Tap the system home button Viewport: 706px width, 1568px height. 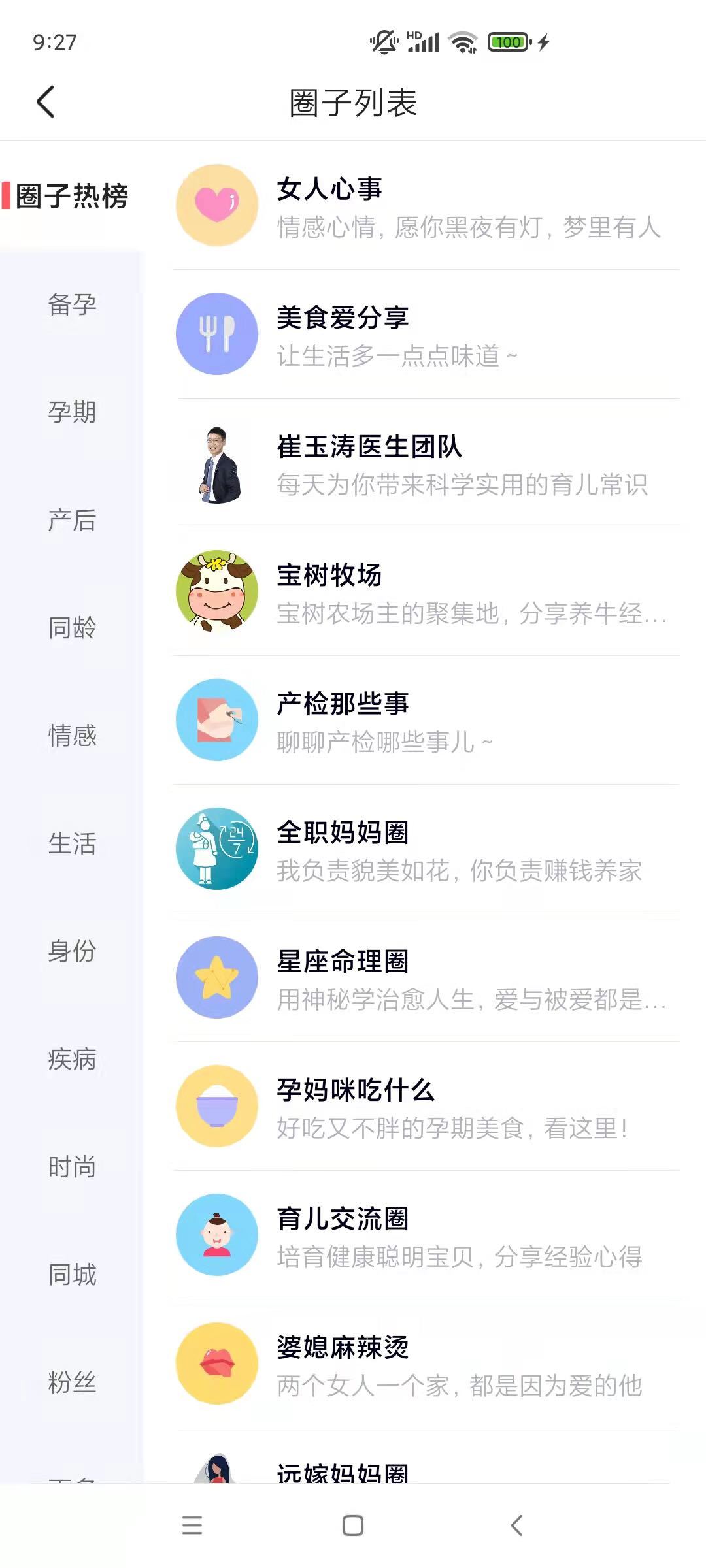click(353, 1526)
